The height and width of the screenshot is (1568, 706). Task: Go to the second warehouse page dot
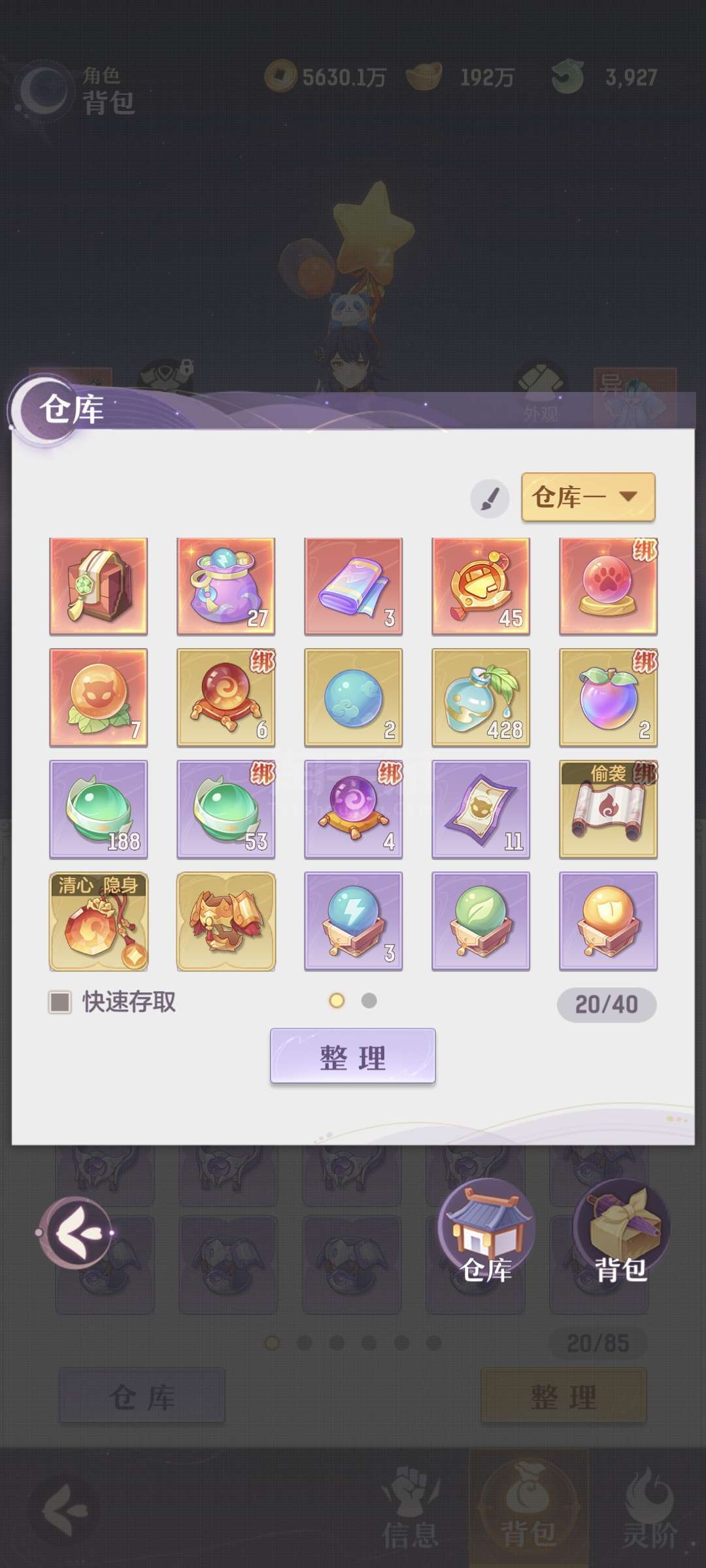coord(369,1000)
